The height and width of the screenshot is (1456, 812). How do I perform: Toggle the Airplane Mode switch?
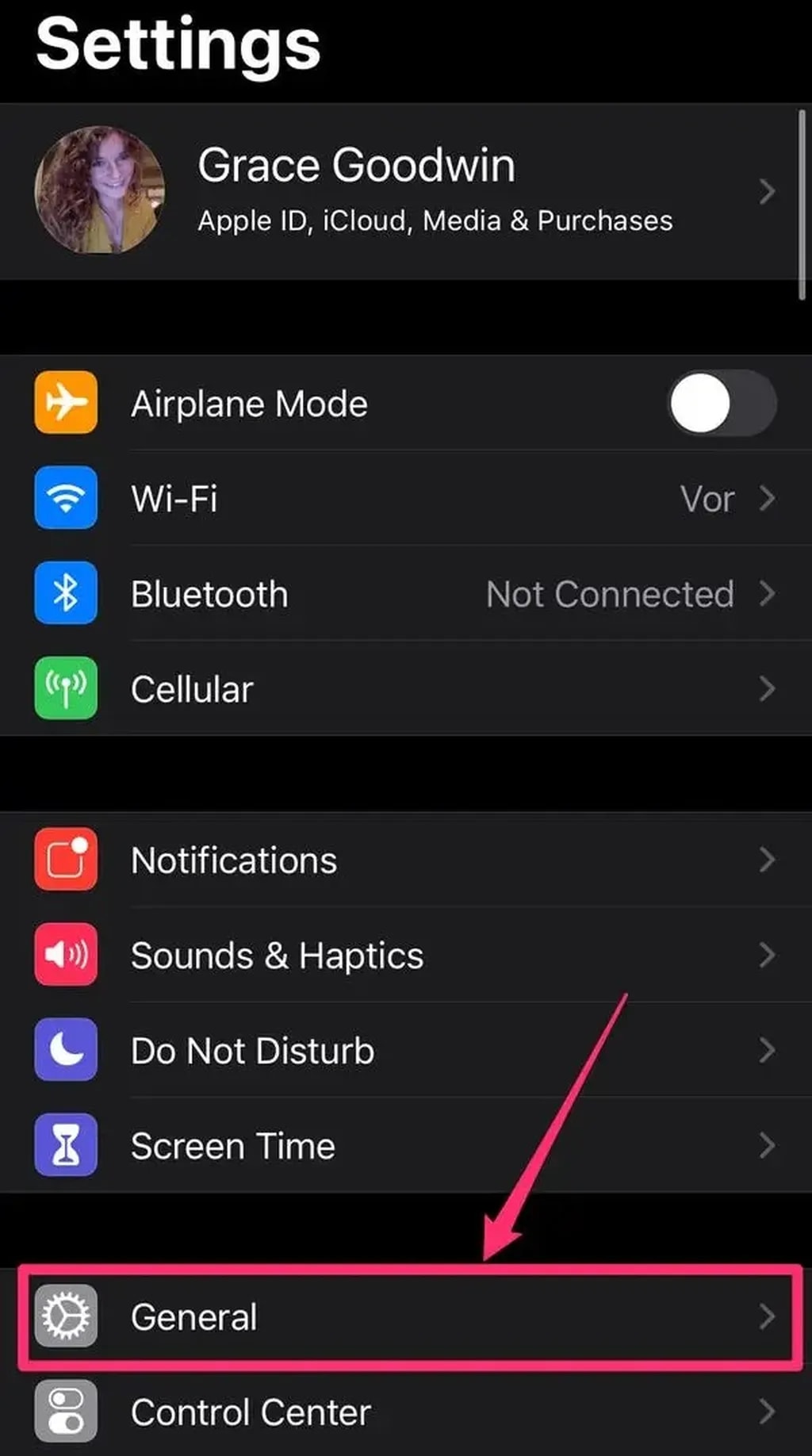[722, 404]
